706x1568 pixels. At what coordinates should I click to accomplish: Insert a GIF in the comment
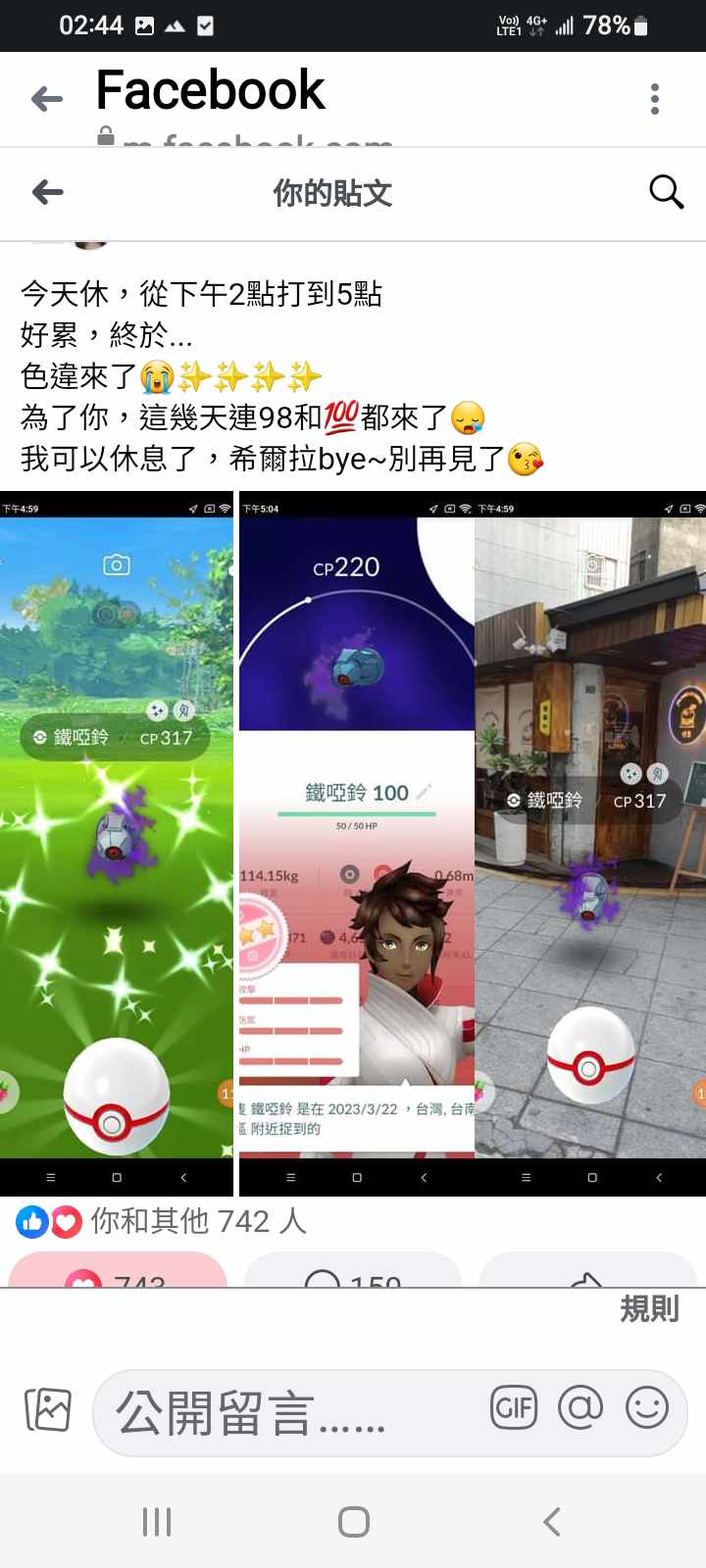pyautogui.click(x=514, y=1409)
